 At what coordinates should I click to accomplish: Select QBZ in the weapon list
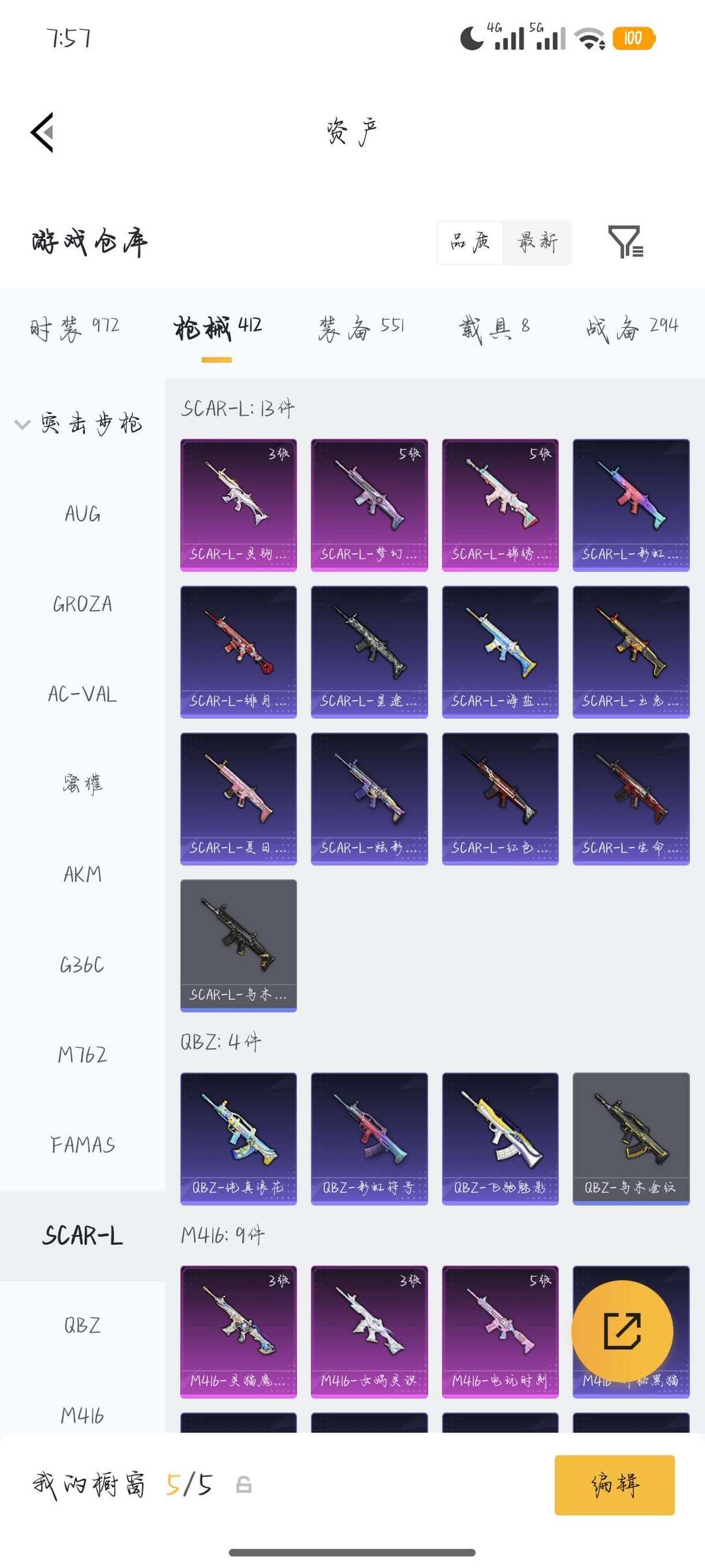point(82,1325)
